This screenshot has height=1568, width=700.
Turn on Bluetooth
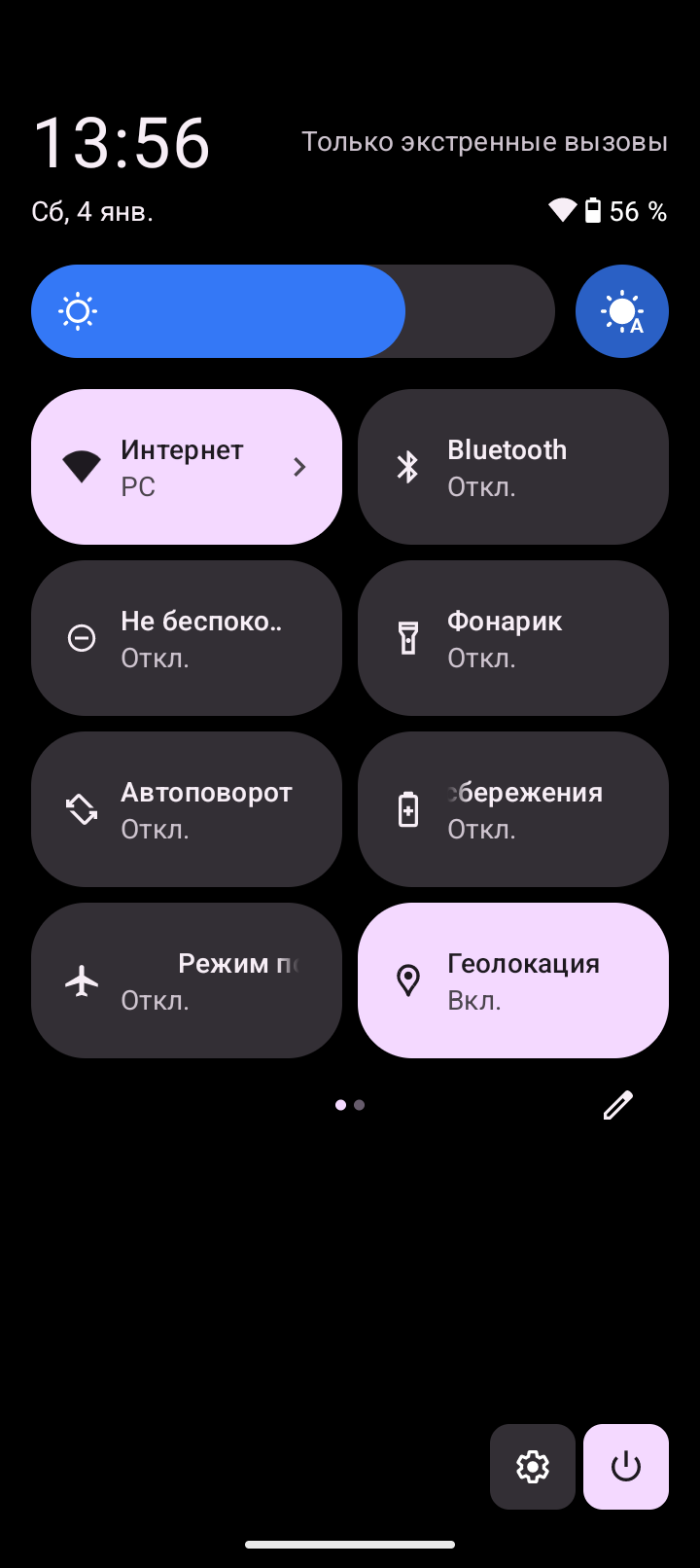[x=512, y=467]
